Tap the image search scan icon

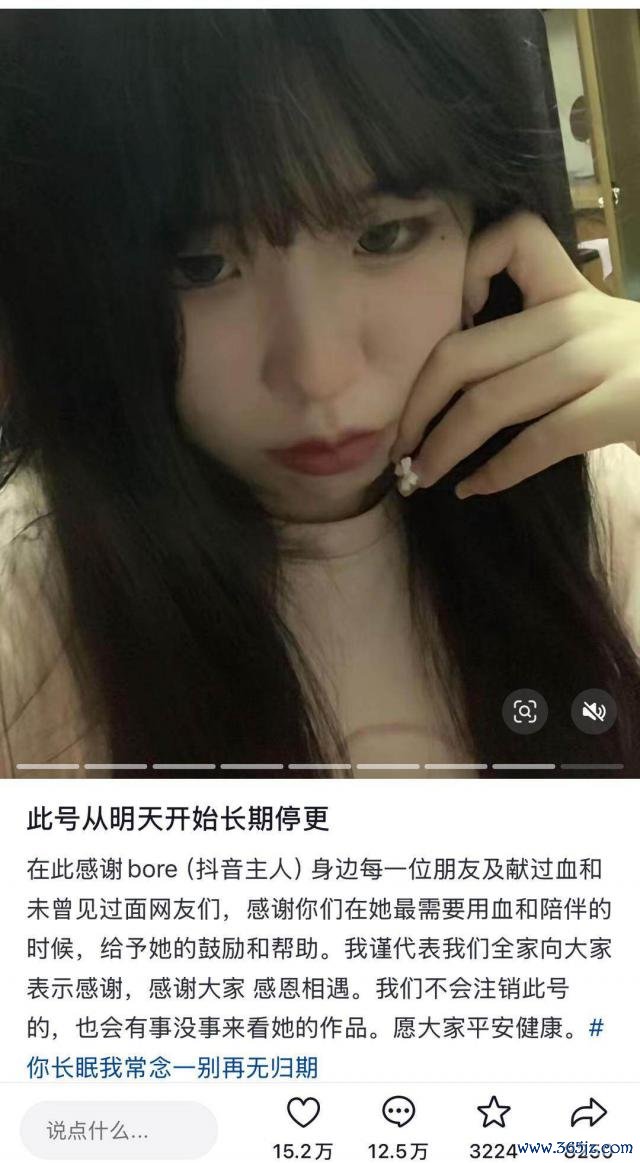tap(525, 712)
